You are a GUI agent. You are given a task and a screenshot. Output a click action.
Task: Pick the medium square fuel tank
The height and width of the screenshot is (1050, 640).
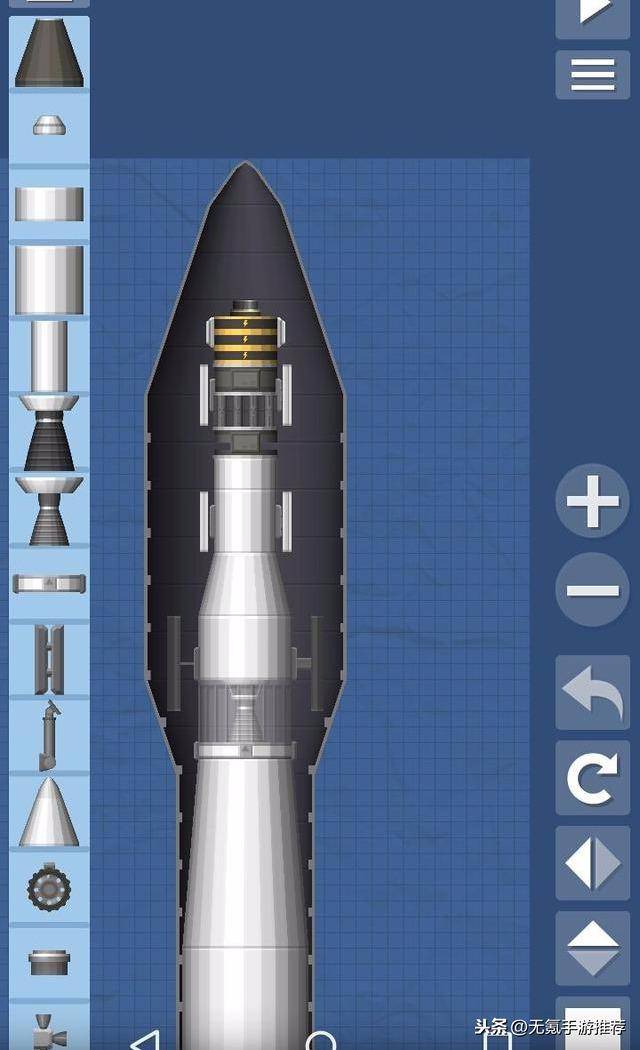coord(49,279)
